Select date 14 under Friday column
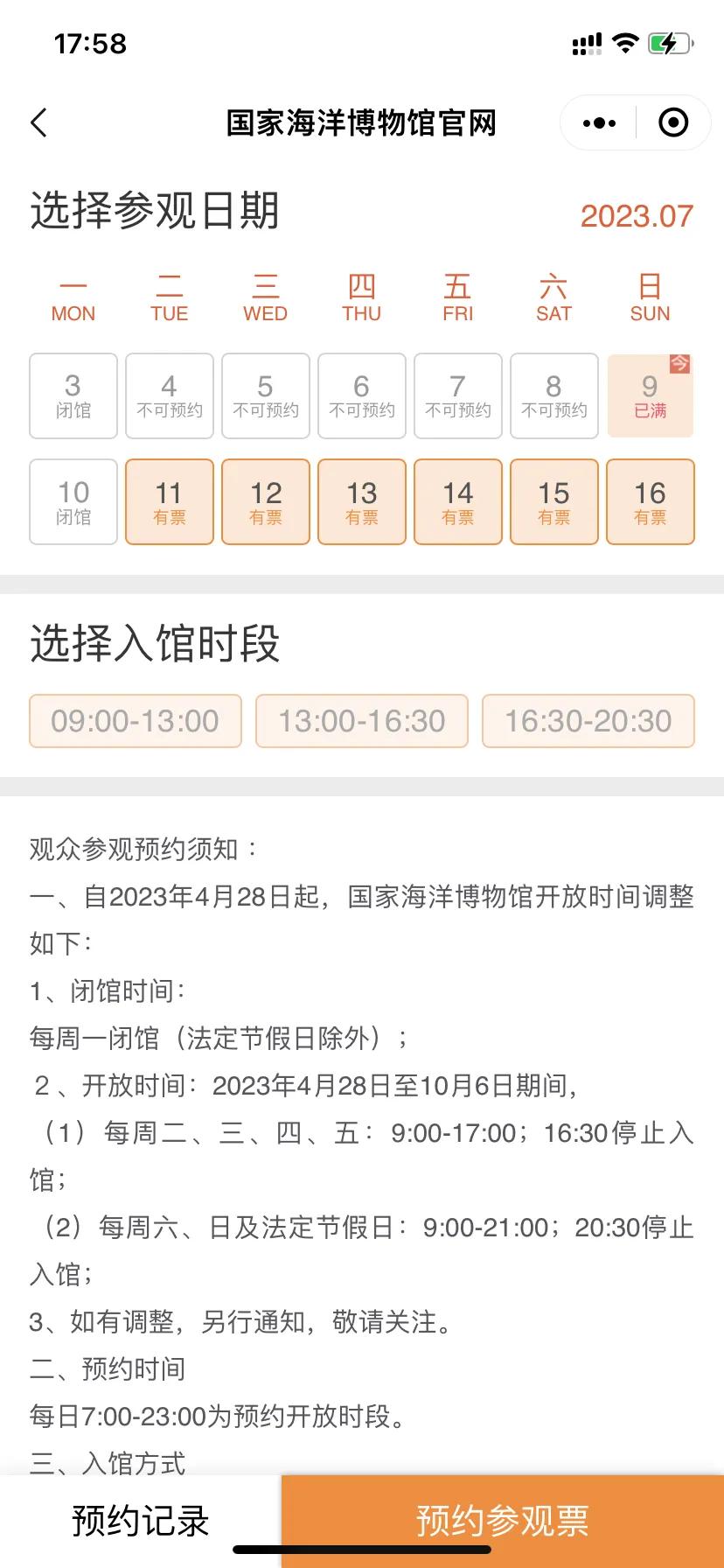The height and width of the screenshot is (1568, 724). click(x=457, y=502)
